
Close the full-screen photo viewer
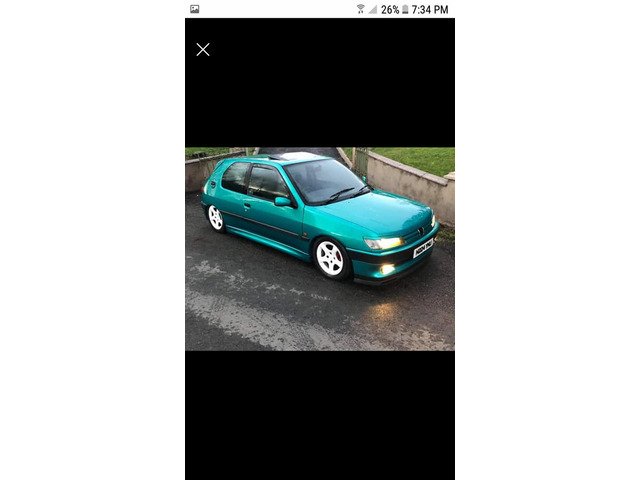pyautogui.click(x=203, y=49)
